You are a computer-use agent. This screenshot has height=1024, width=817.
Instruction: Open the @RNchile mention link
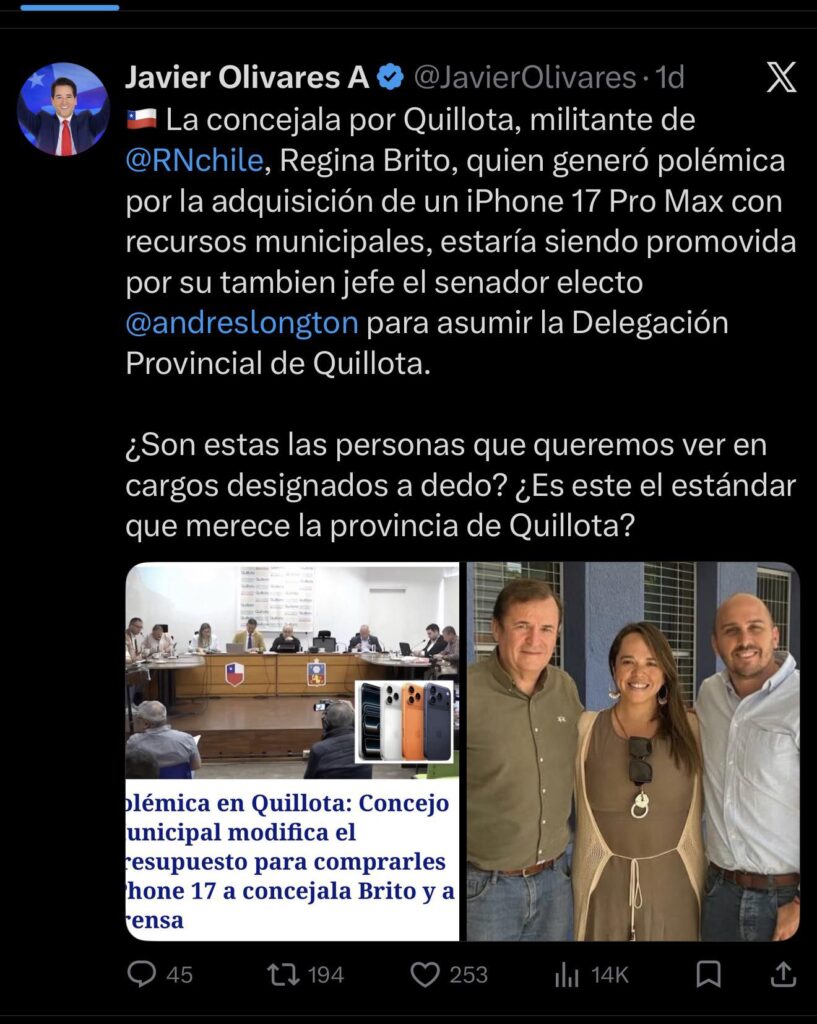click(195, 160)
